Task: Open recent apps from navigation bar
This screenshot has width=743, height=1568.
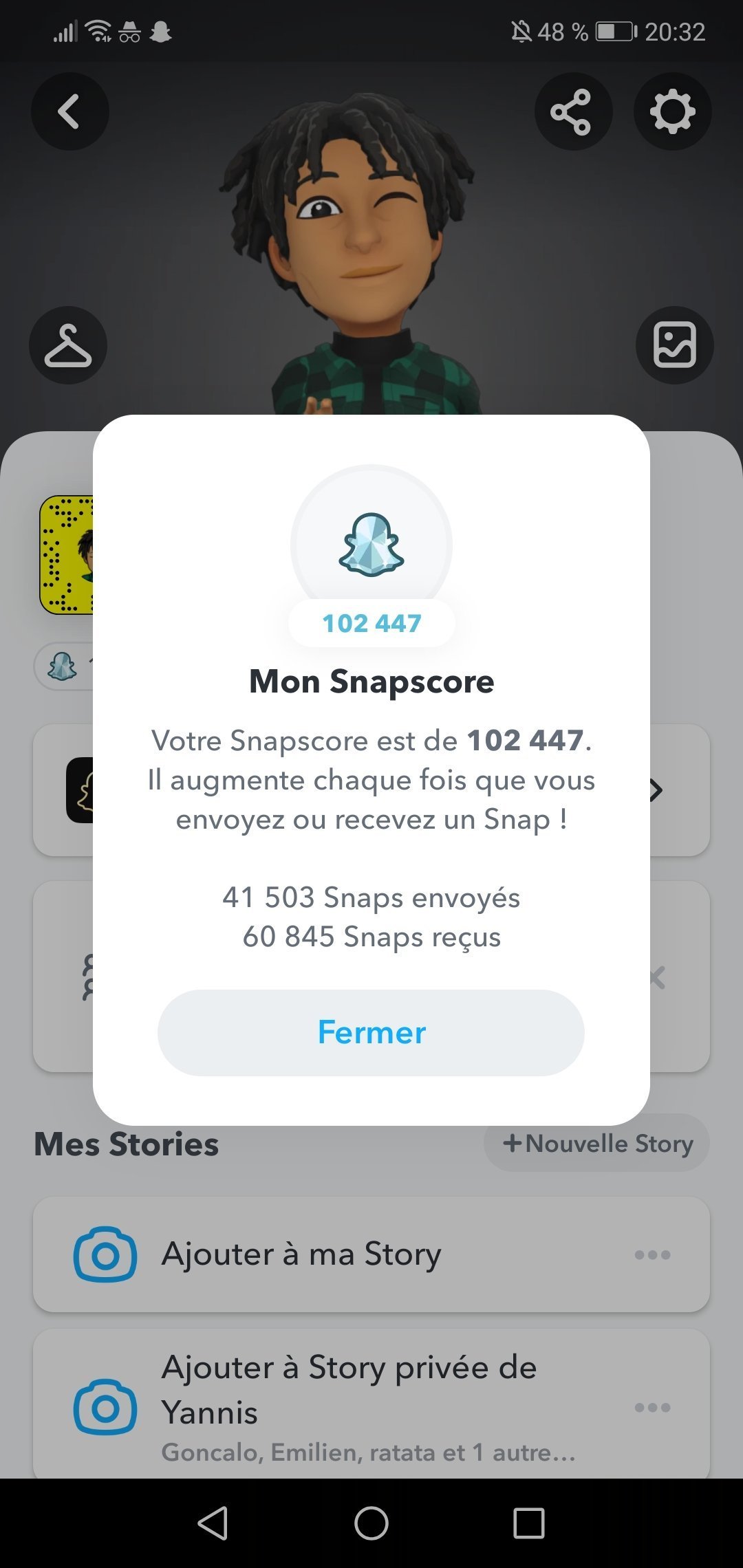Action: point(529,1523)
